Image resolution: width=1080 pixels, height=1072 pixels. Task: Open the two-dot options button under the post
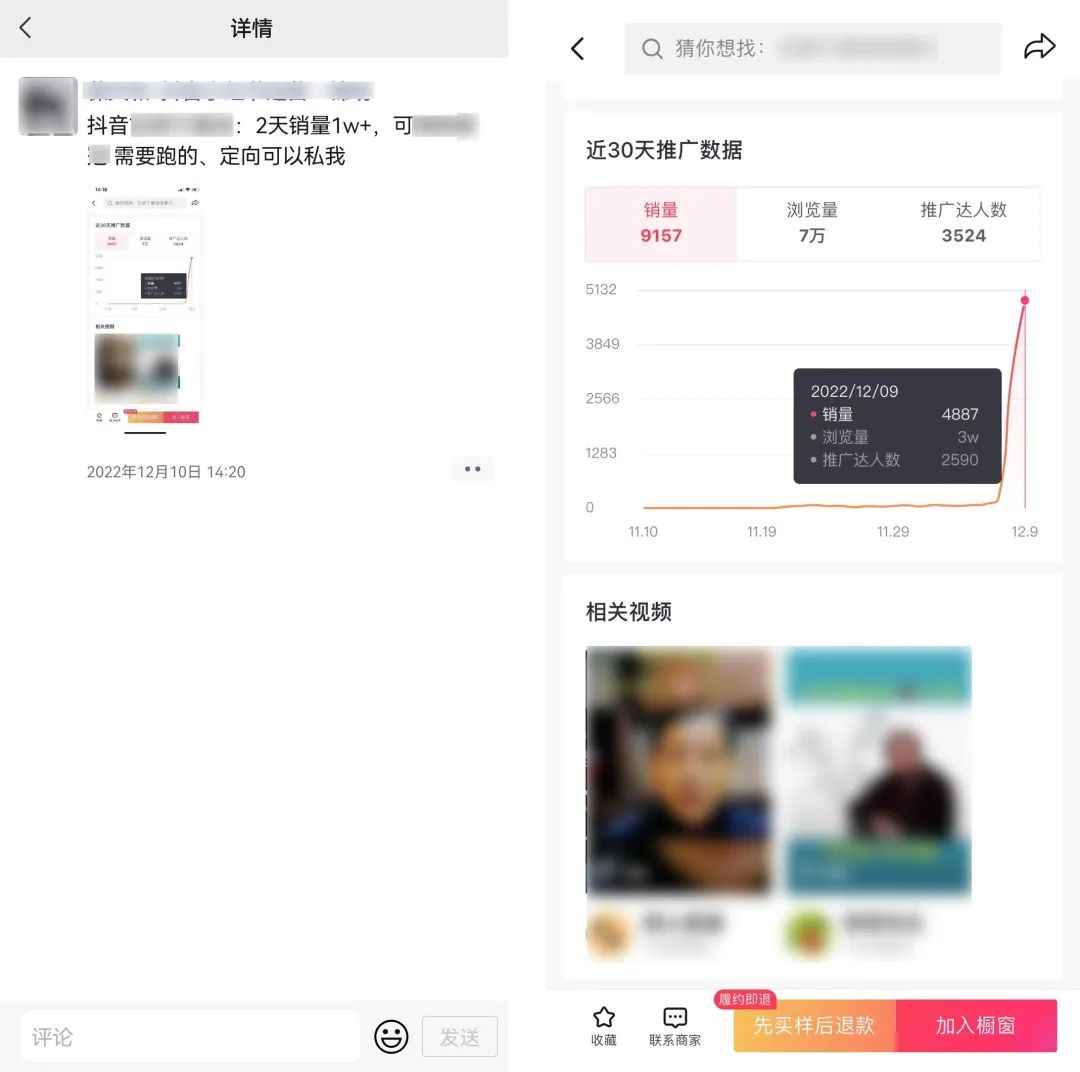(472, 469)
